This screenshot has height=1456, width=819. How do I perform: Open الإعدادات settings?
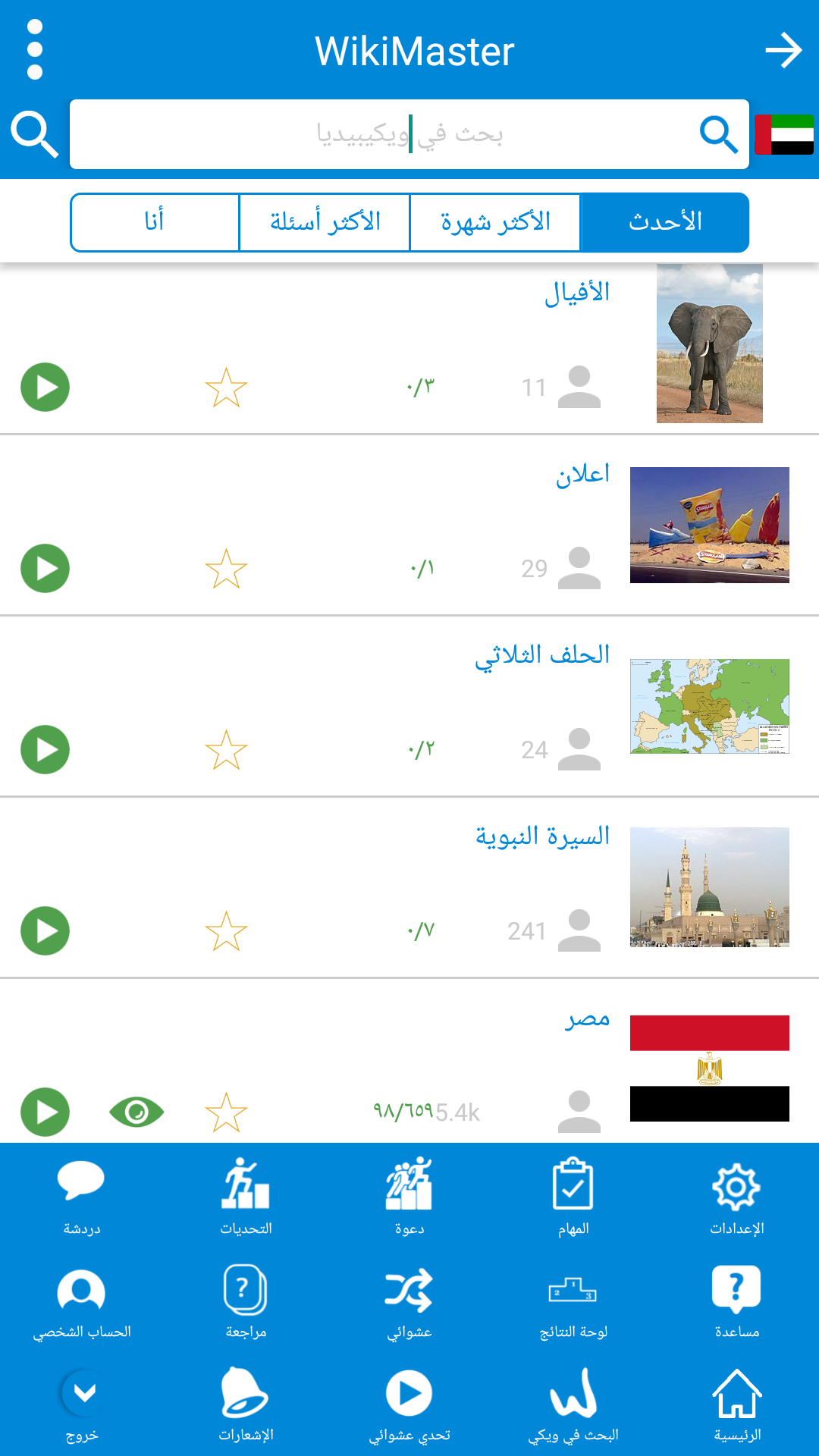coord(736,1197)
